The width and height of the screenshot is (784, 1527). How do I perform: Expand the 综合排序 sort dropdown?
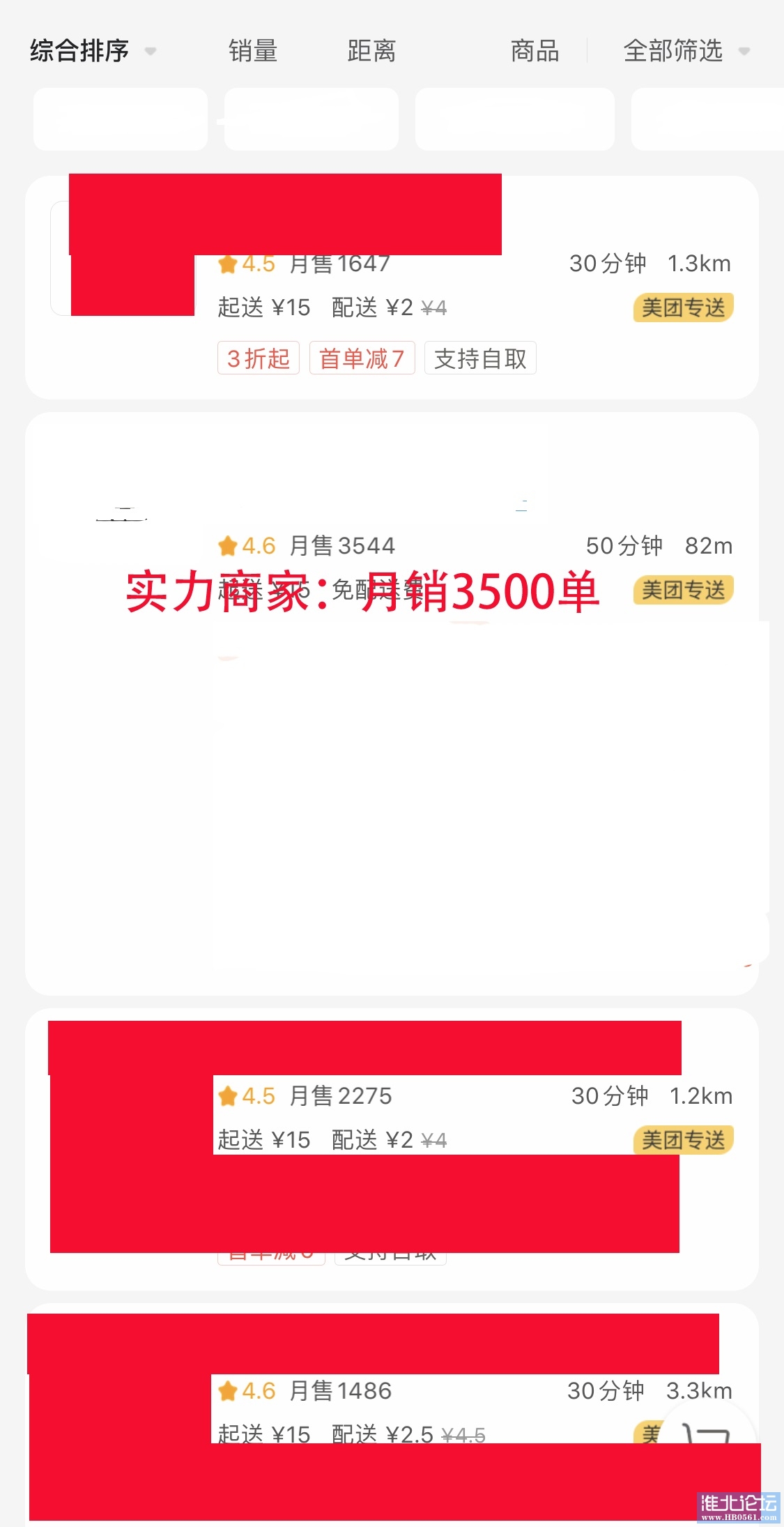[92, 51]
